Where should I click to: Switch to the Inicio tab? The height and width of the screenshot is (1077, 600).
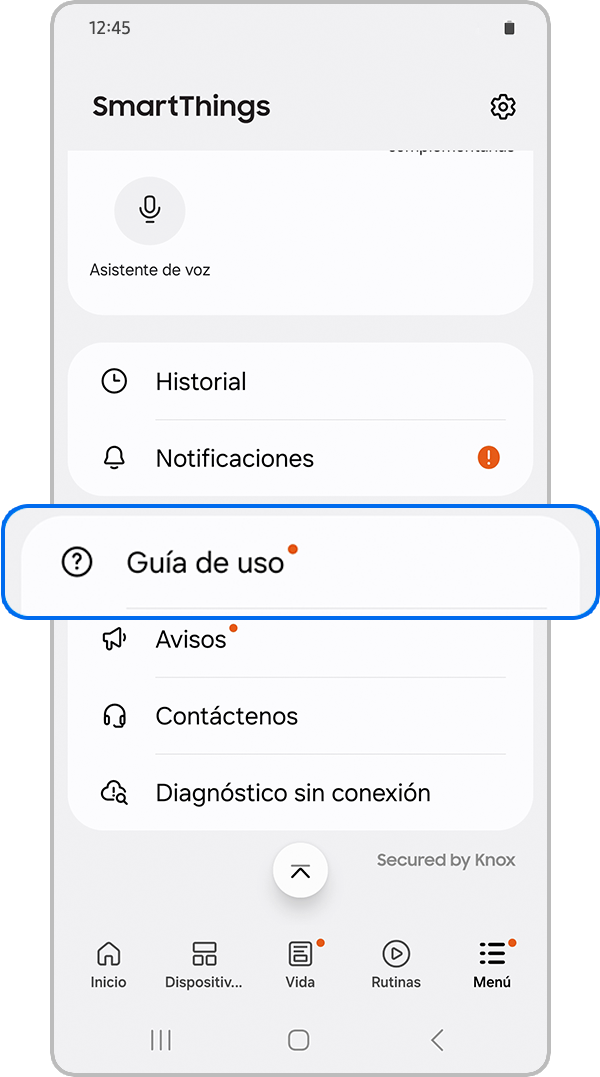[x=108, y=964]
